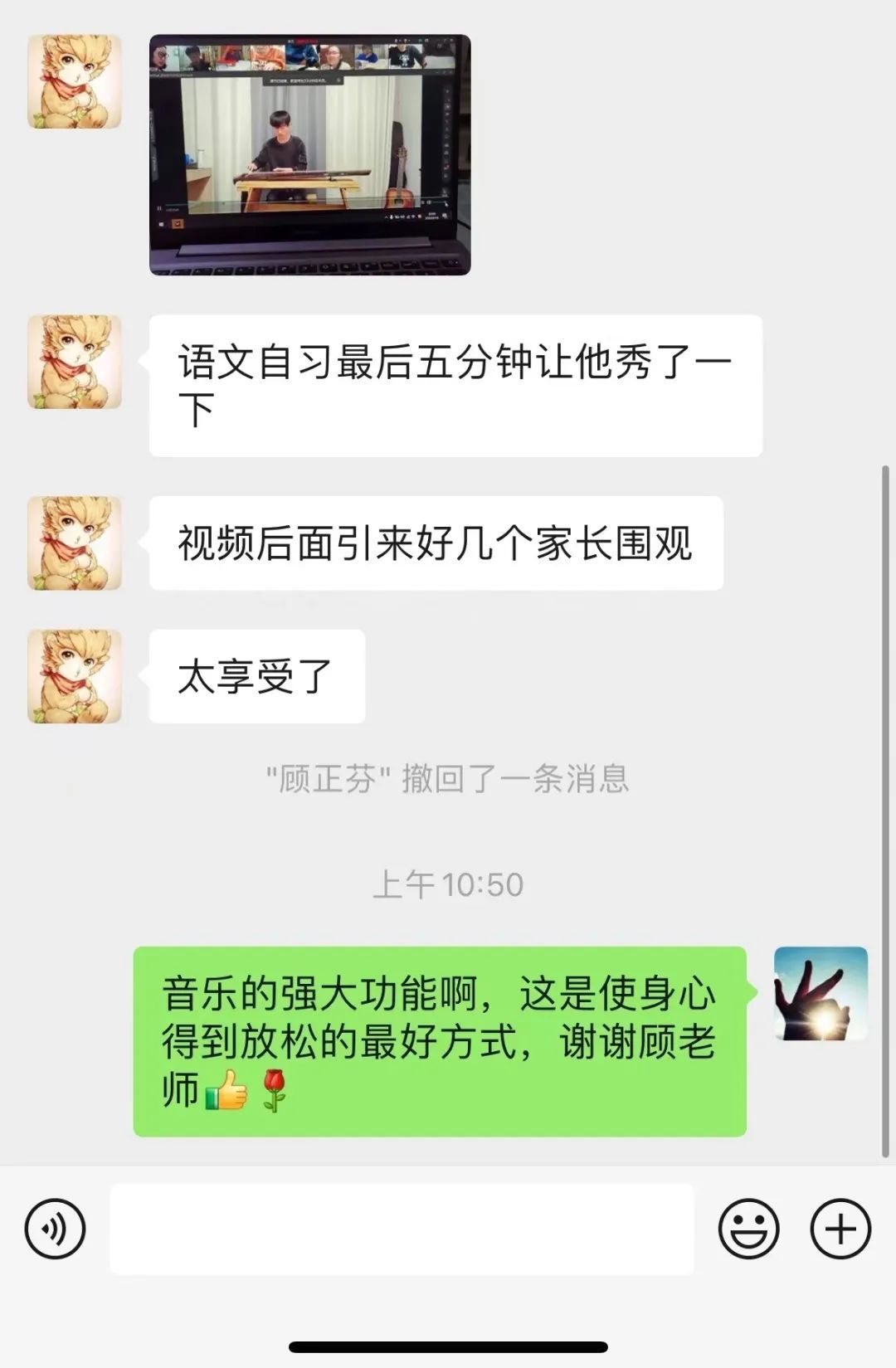Image resolution: width=896 pixels, height=1368 pixels.
Task: Open your own avatar beside the green message
Action: click(820, 994)
